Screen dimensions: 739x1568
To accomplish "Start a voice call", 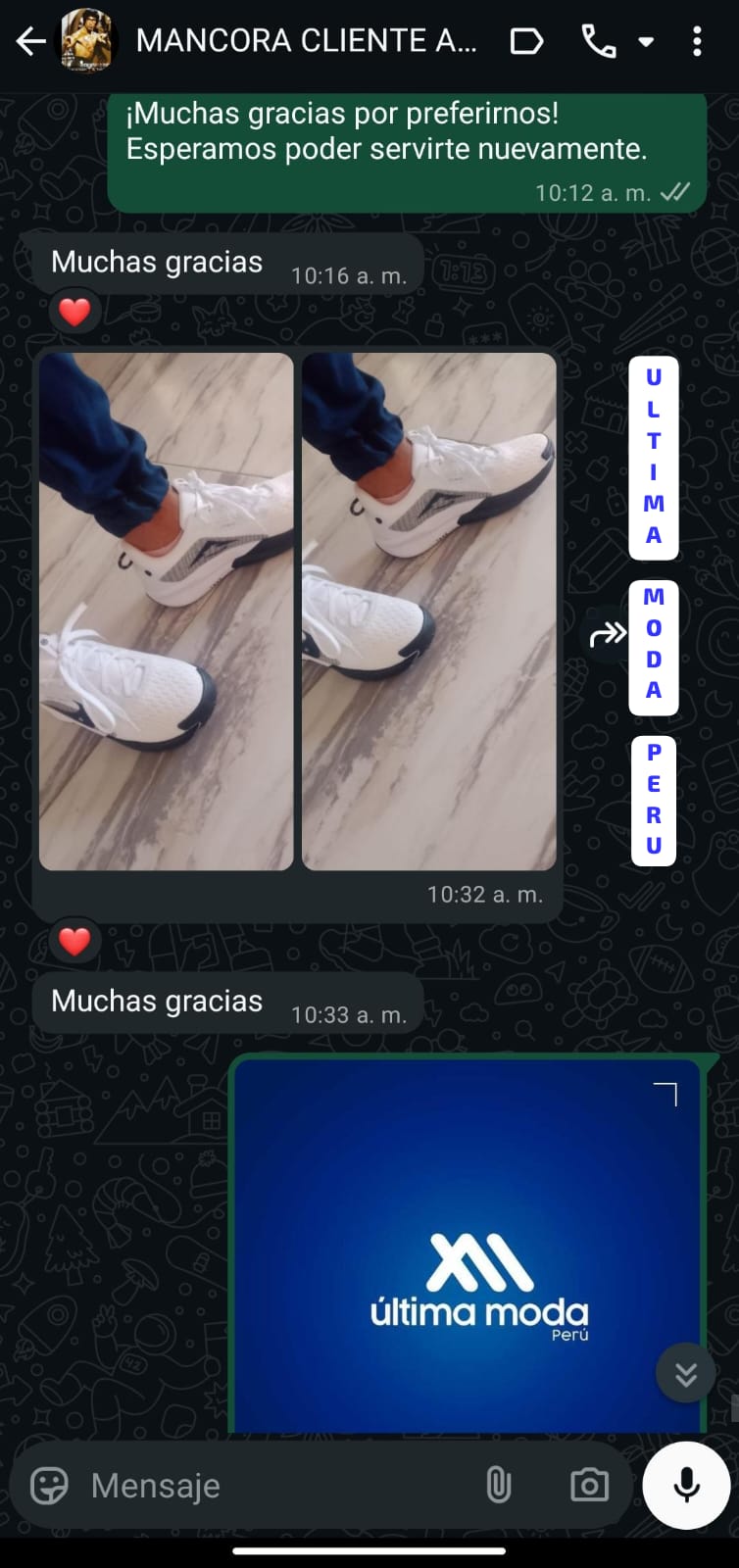I will (x=598, y=41).
